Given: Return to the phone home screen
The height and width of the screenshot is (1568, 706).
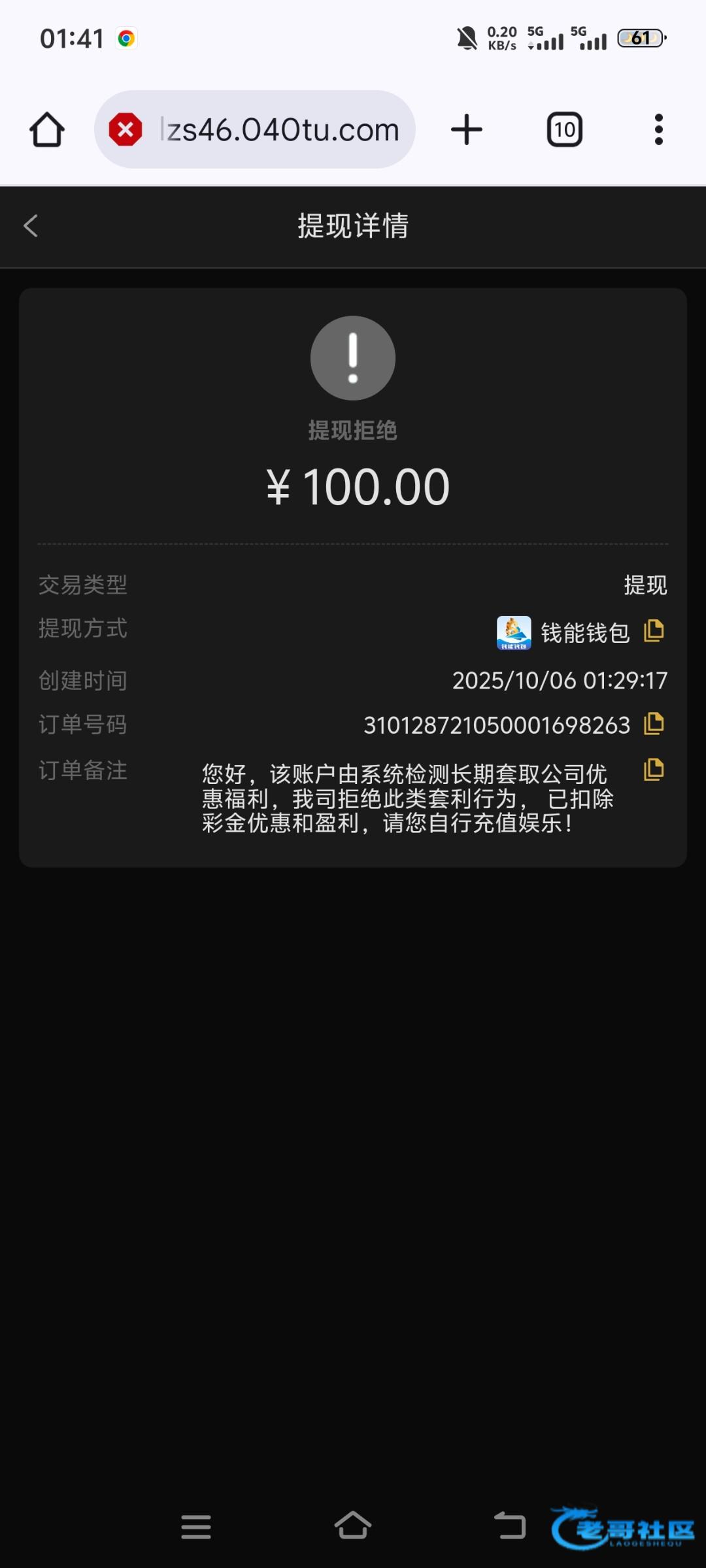Looking at the screenshot, I should pos(353,1527).
